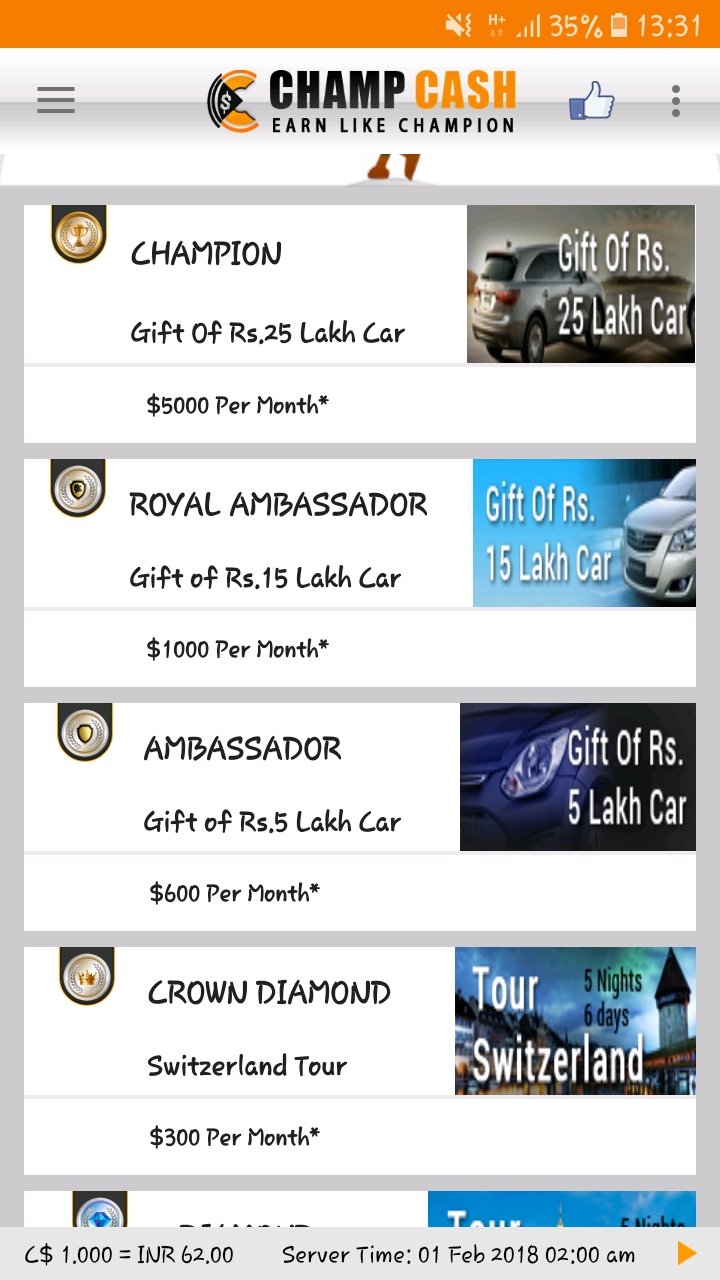Viewport: 720px width, 1280px height.
Task: Open the three-dot overflow menu
Action: (x=676, y=101)
